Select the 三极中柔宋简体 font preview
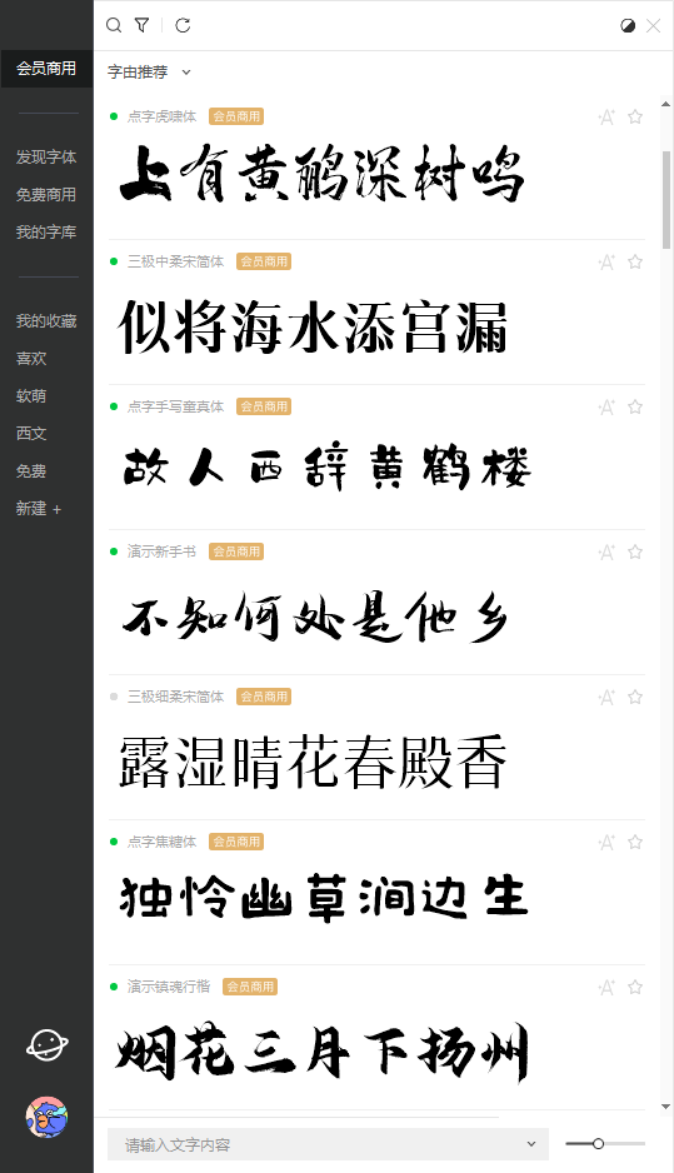 point(314,328)
